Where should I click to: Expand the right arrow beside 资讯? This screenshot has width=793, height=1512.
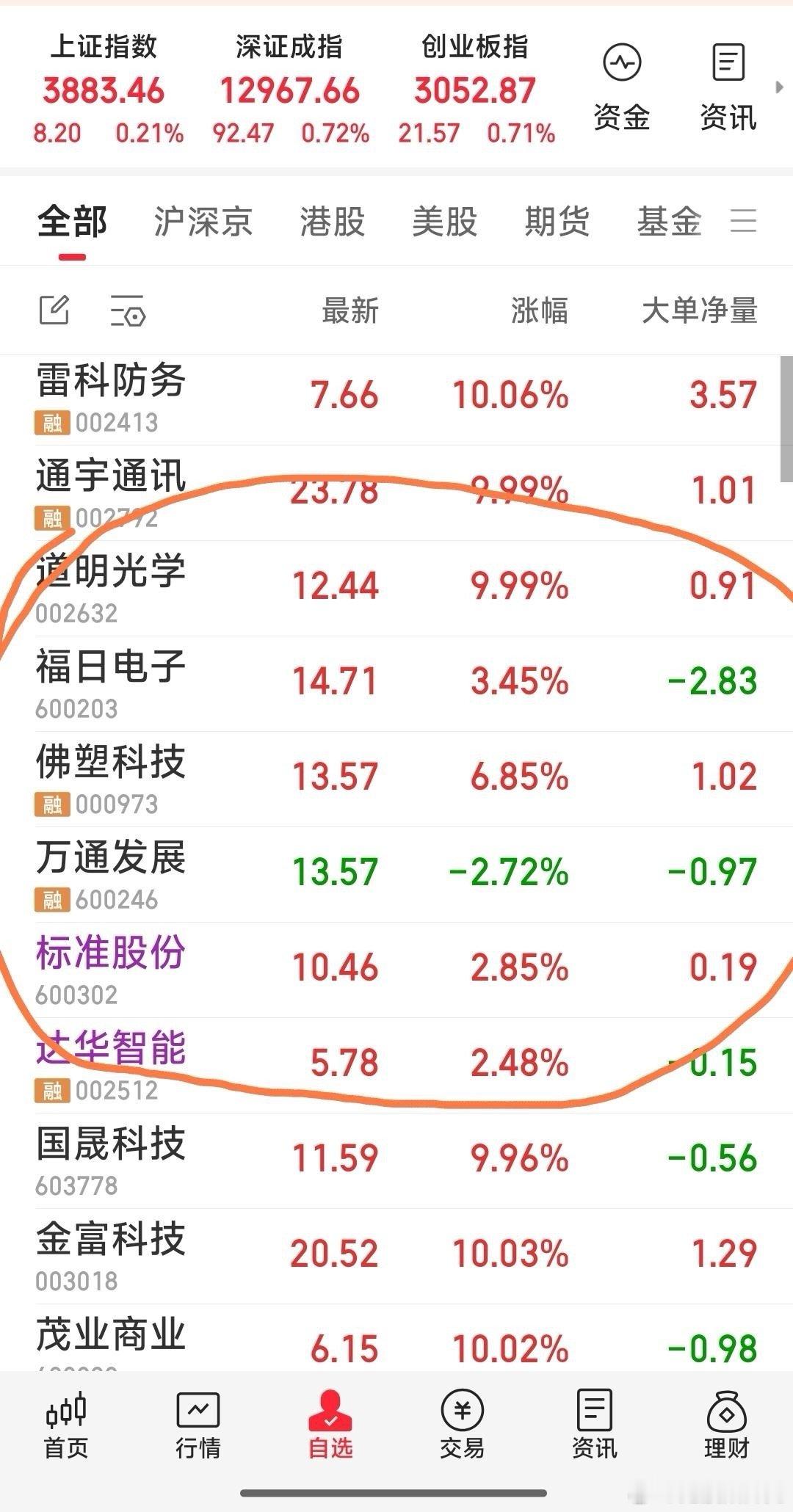778,88
